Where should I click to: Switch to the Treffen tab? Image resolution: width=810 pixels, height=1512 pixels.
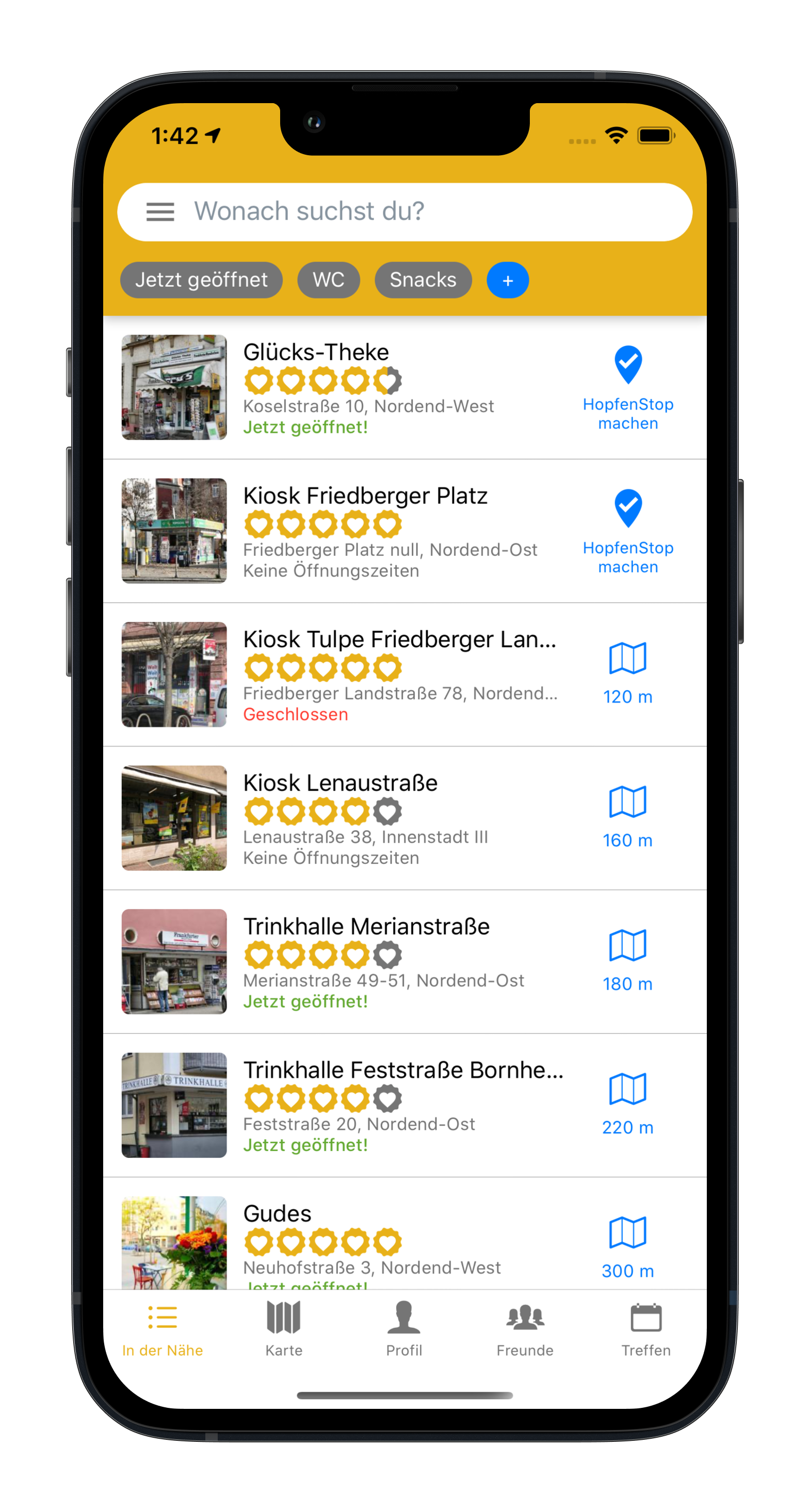pyautogui.click(x=646, y=1329)
